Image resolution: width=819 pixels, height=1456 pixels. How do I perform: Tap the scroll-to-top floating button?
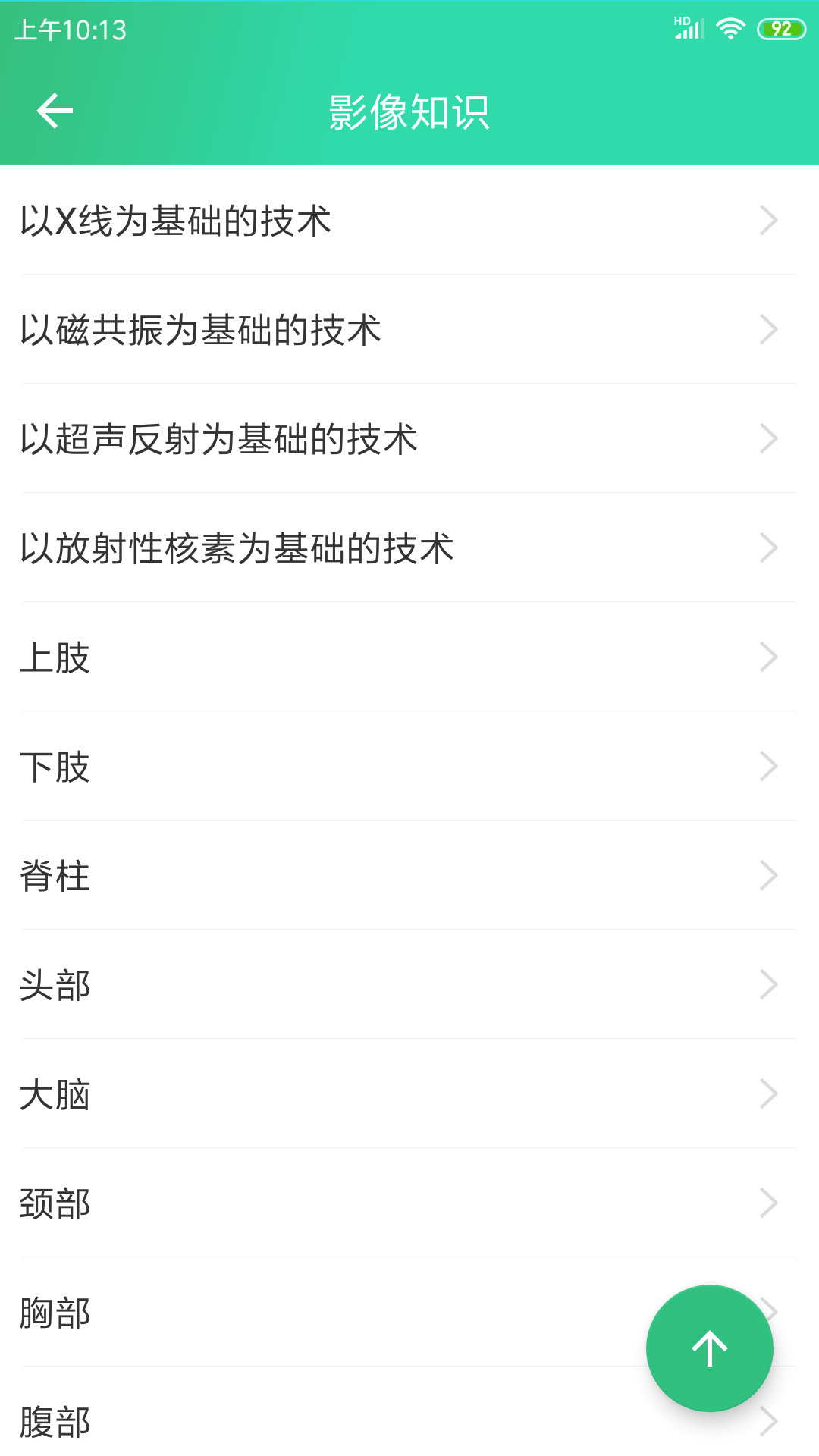click(709, 1348)
